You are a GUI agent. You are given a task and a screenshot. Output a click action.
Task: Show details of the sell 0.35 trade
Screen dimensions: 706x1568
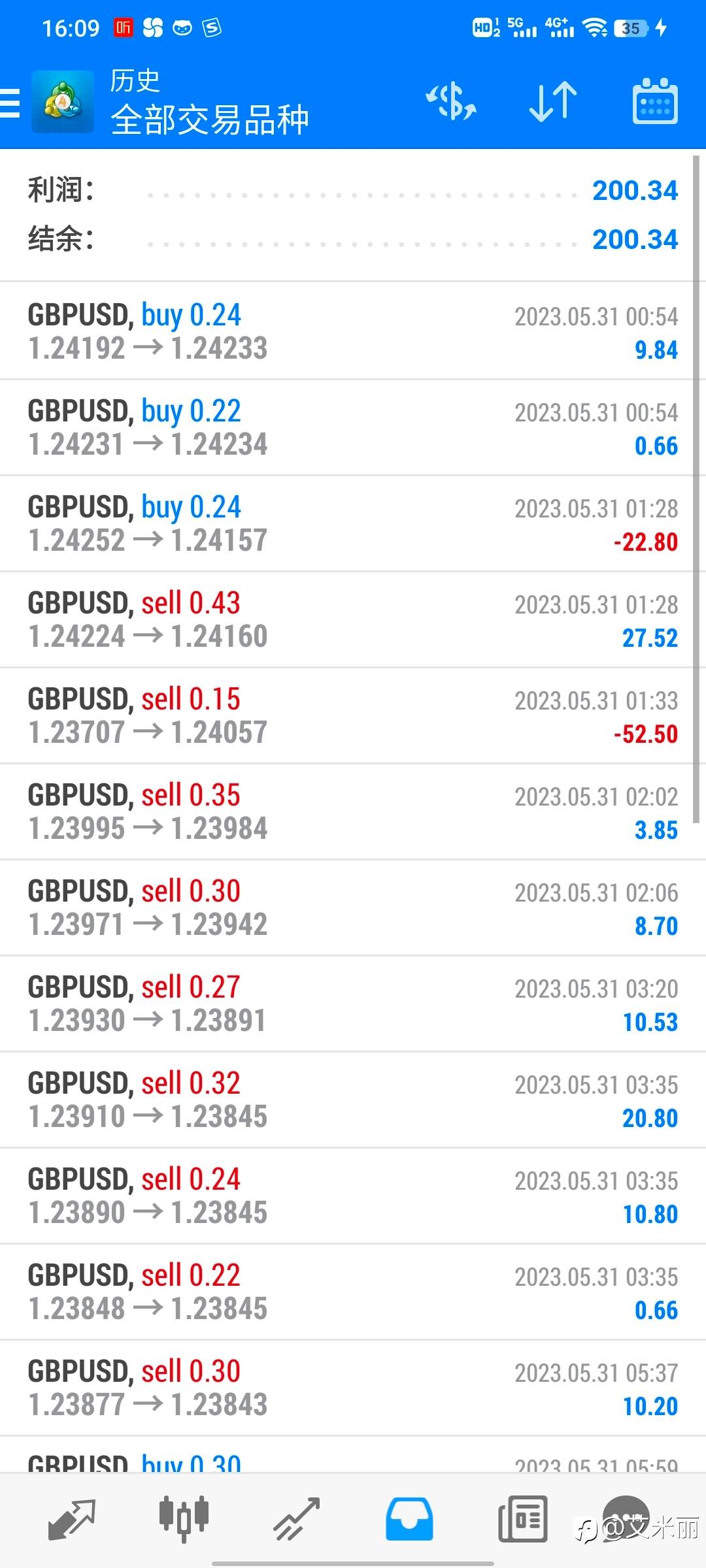coord(353,811)
